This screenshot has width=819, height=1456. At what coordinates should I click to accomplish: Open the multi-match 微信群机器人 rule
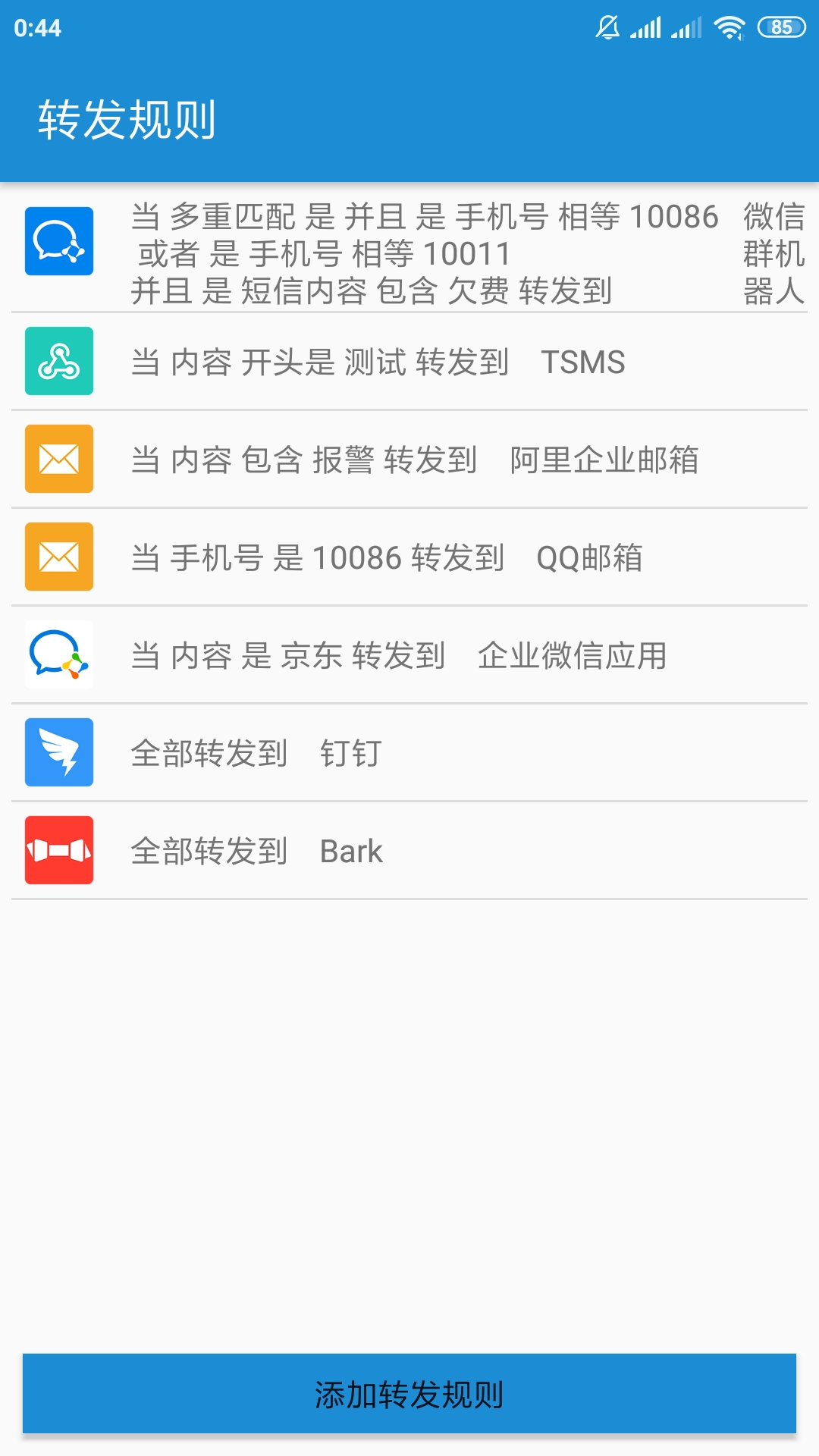(409, 250)
